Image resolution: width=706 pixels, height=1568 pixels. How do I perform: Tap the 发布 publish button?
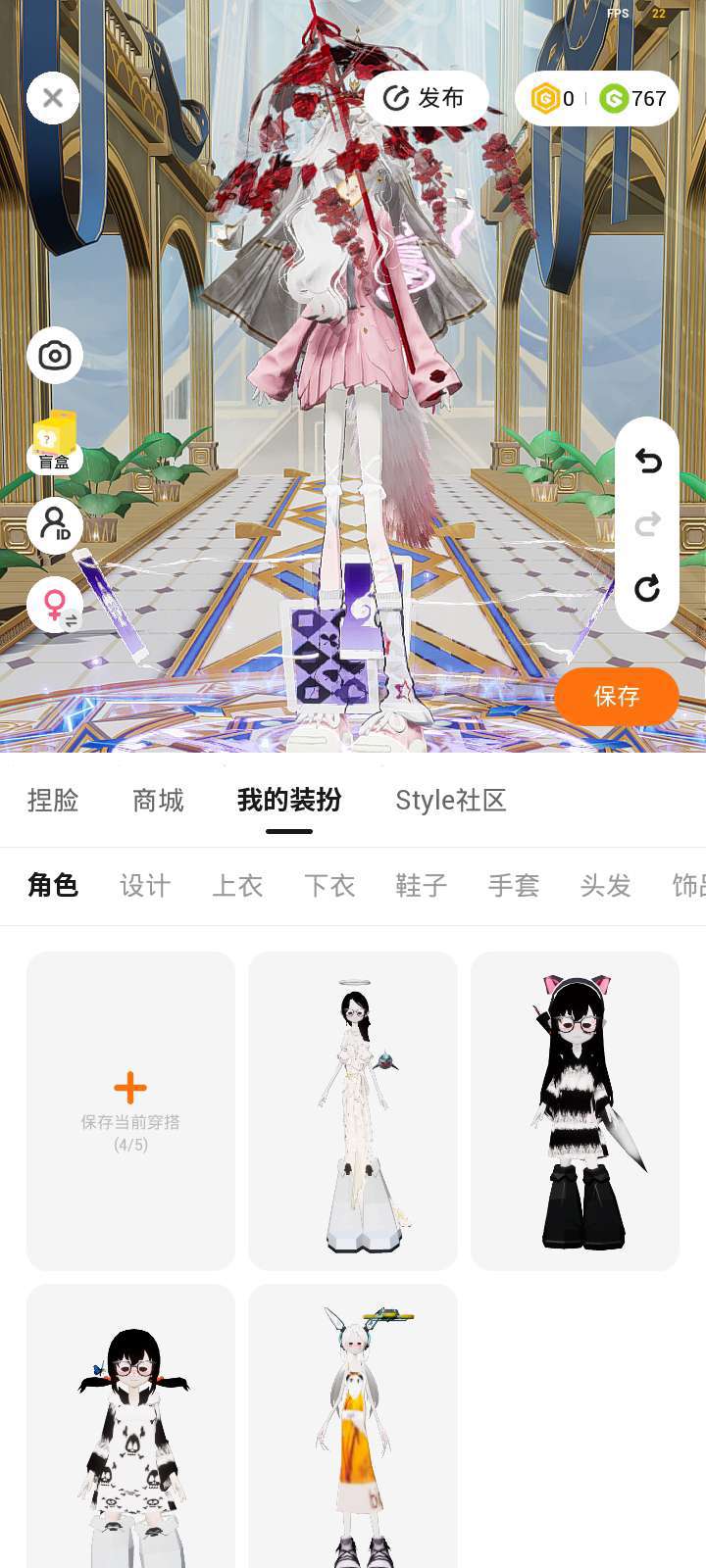(x=426, y=98)
